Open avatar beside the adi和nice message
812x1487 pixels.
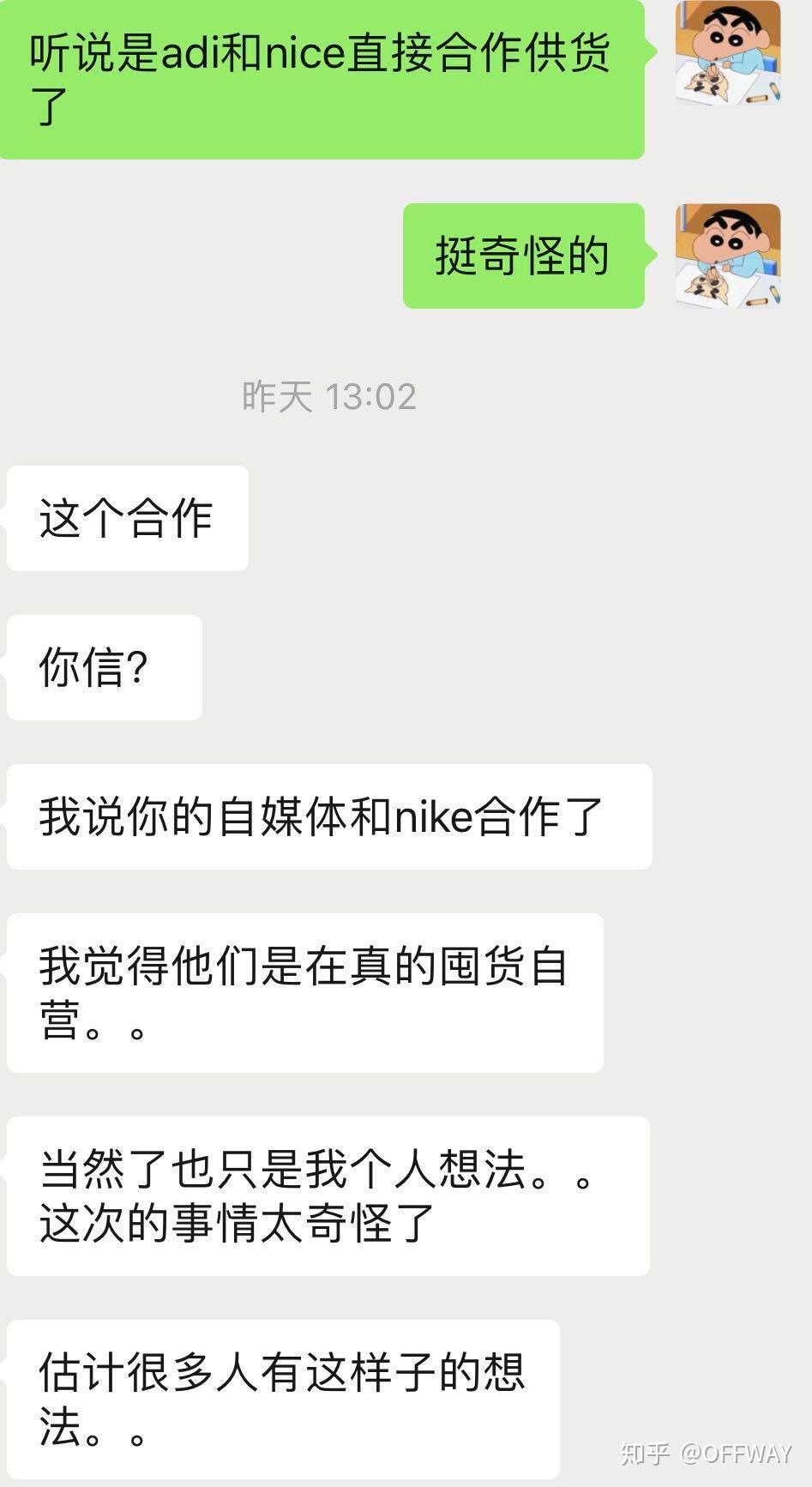(x=727, y=52)
